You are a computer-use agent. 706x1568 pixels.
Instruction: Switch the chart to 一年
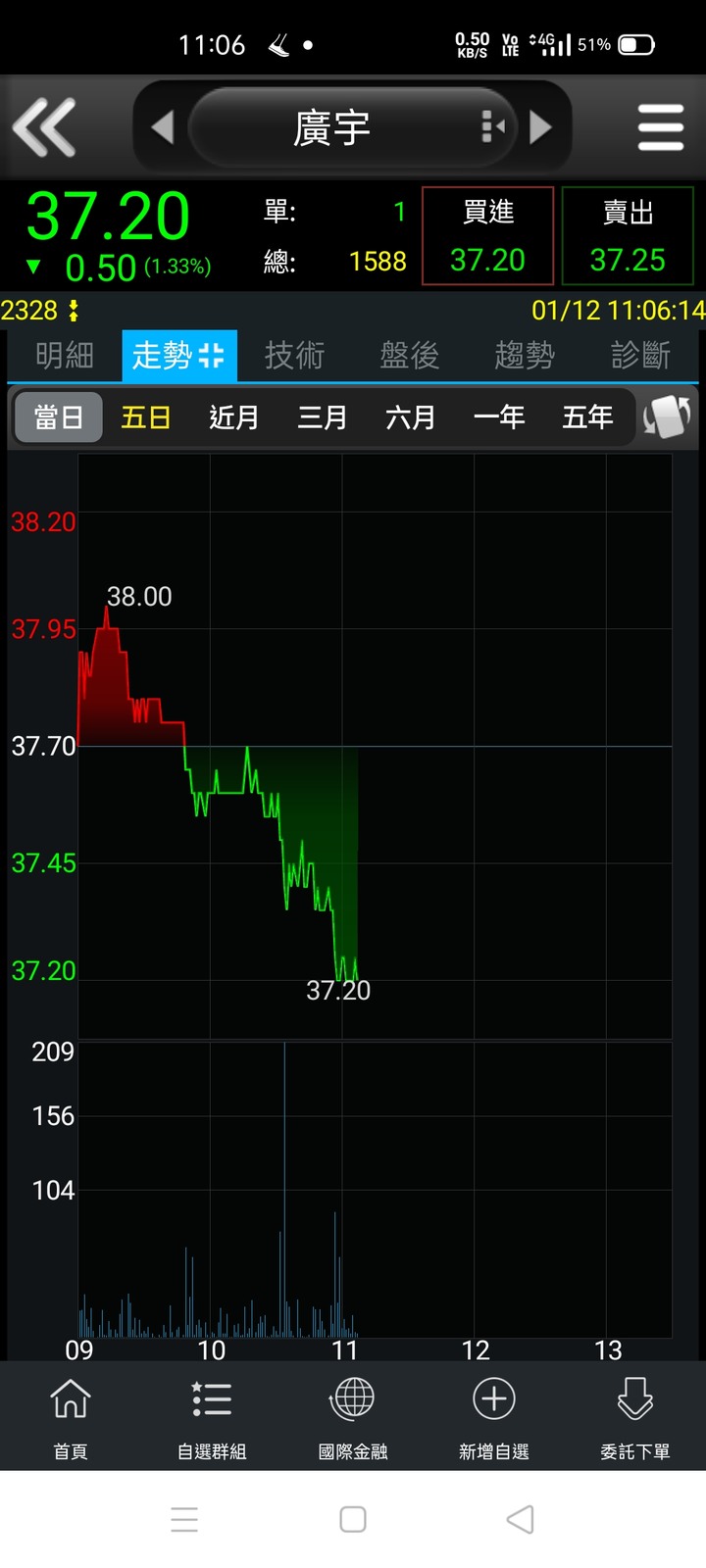[499, 417]
